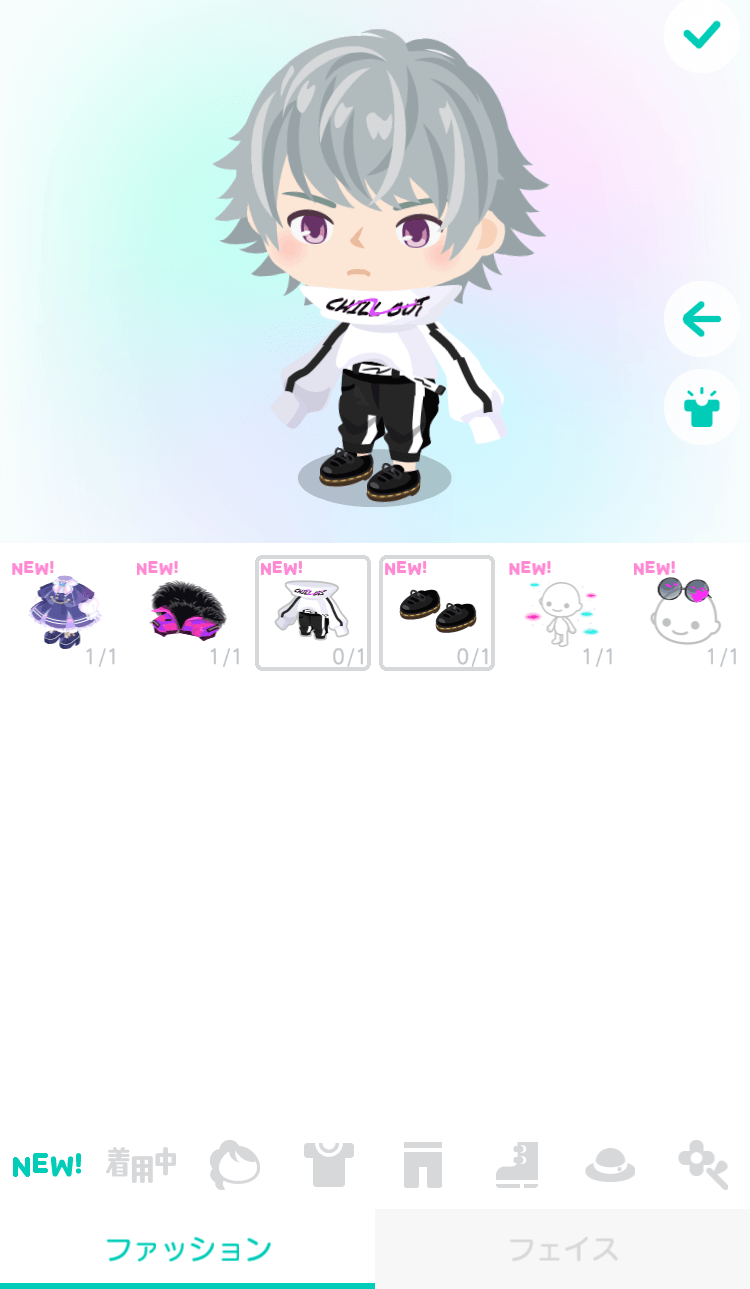Screen dimensions: 750x1289
Task: Open the 着用中 currently wearing category
Action: (141, 1165)
